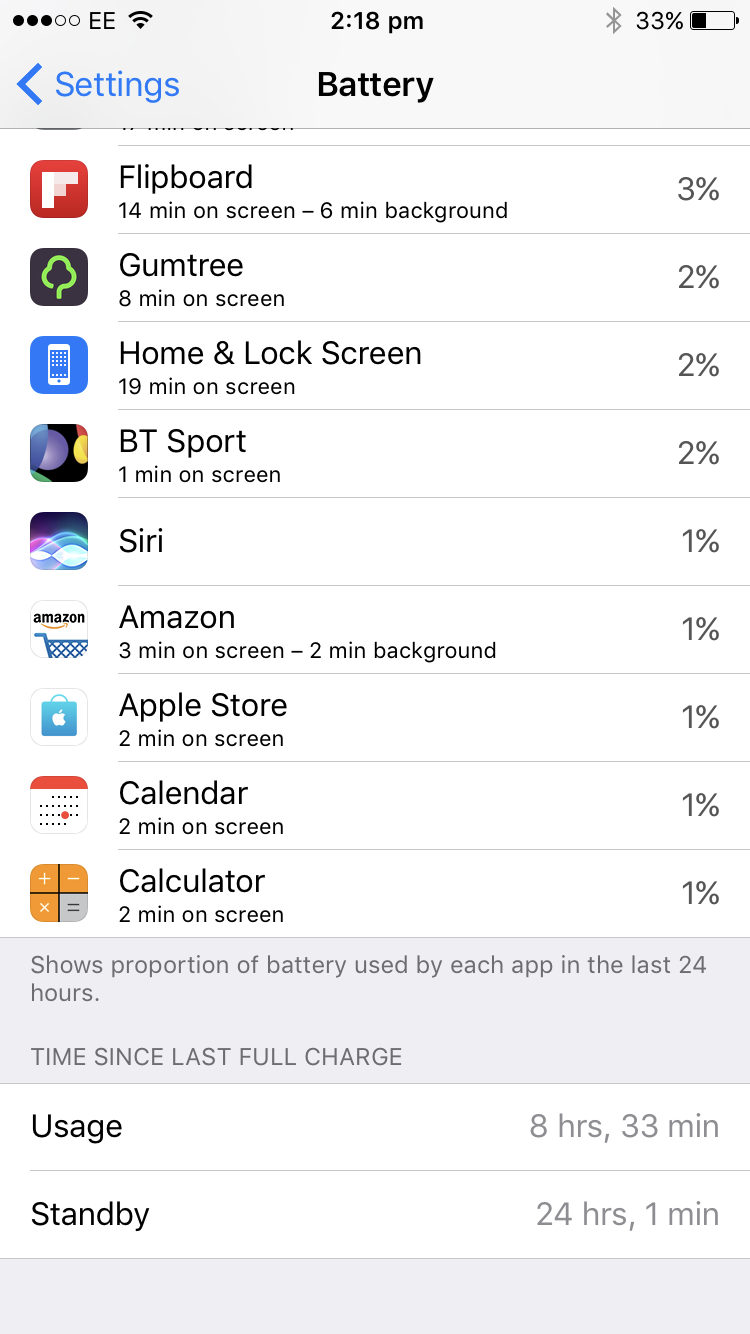Select the Gumtree usage row
750x1334 pixels.
[x=375, y=278]
